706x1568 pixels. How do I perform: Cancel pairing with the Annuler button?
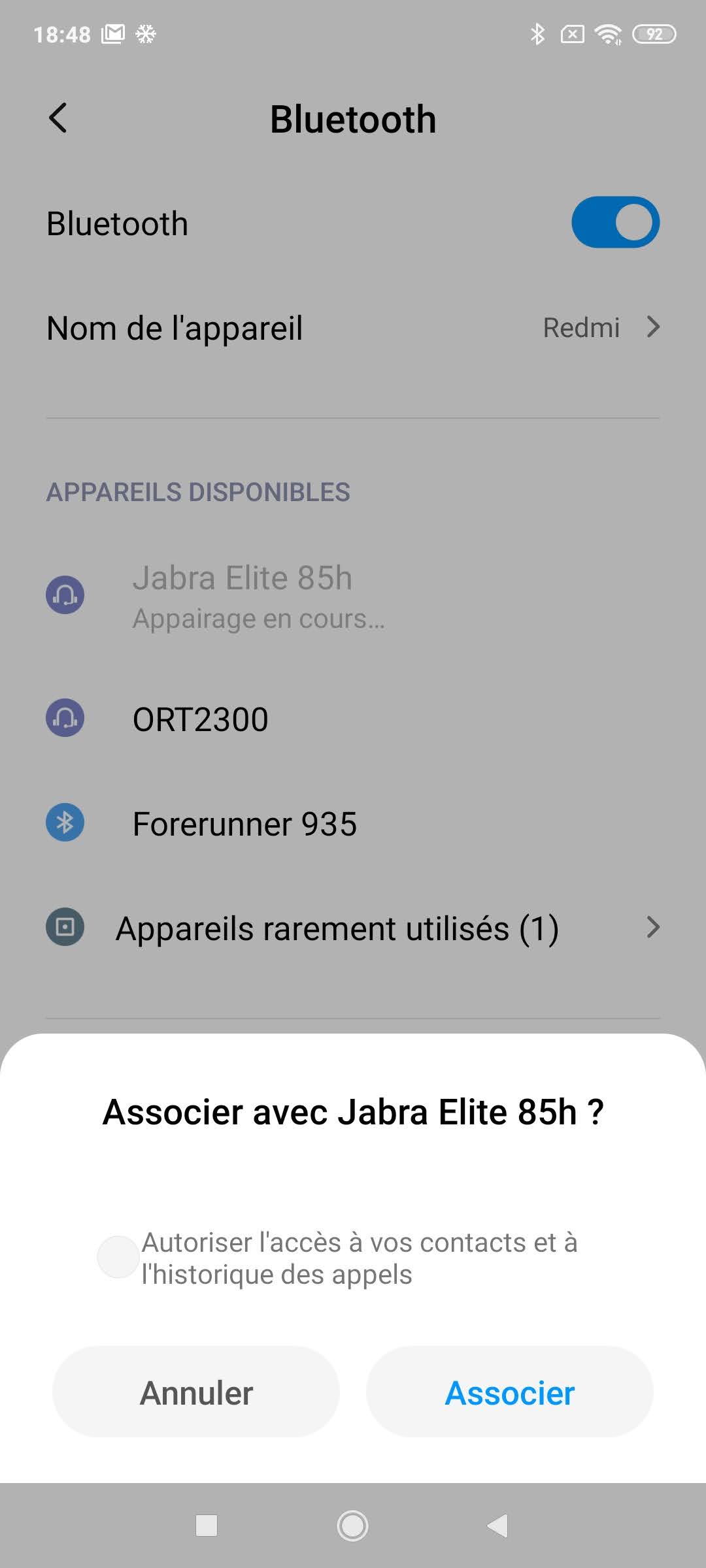tap(196, 1392)
